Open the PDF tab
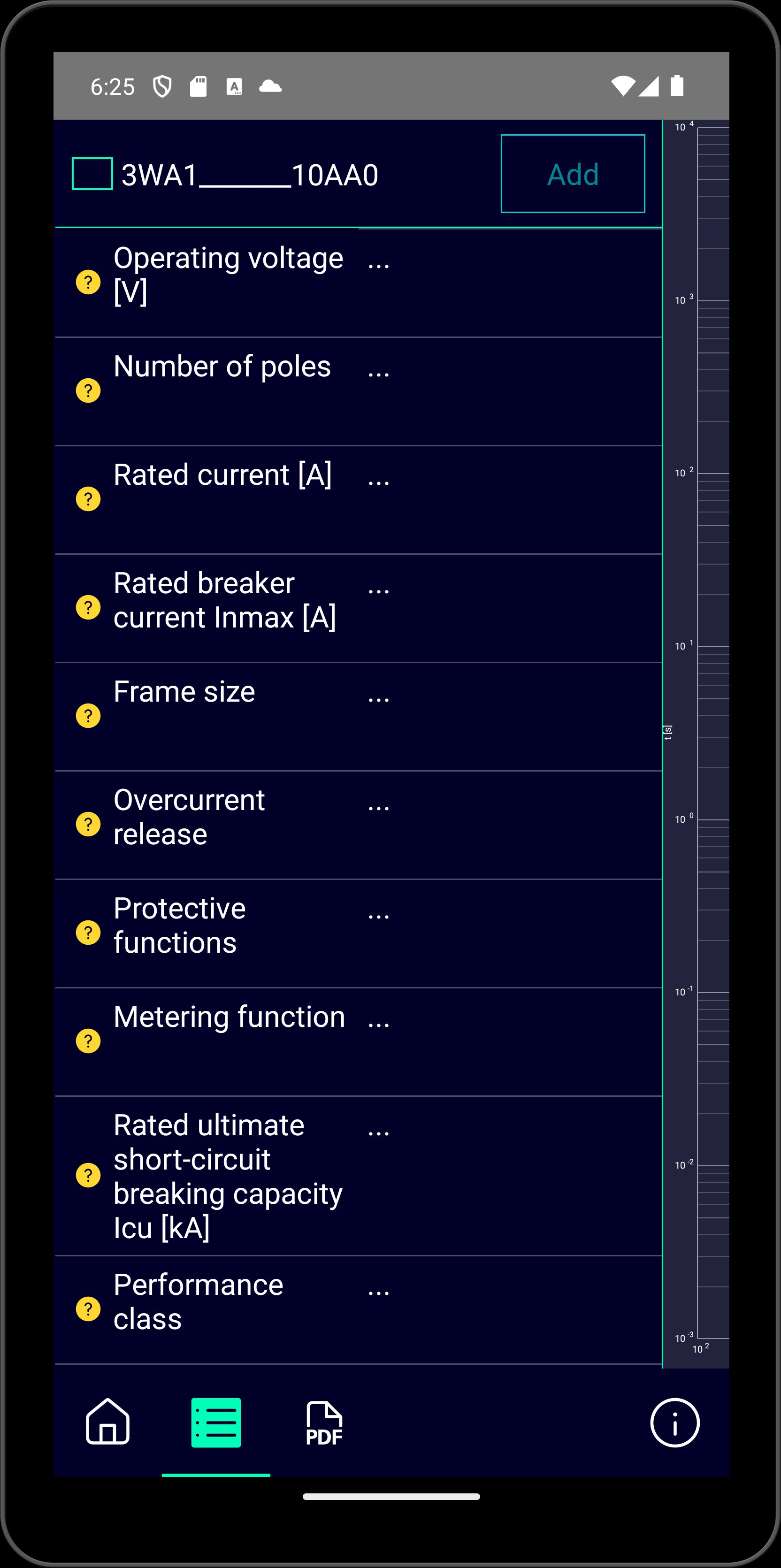The width and height of the screenshot is (781, 1568). pyautogui.click(x=324, y=1422)
